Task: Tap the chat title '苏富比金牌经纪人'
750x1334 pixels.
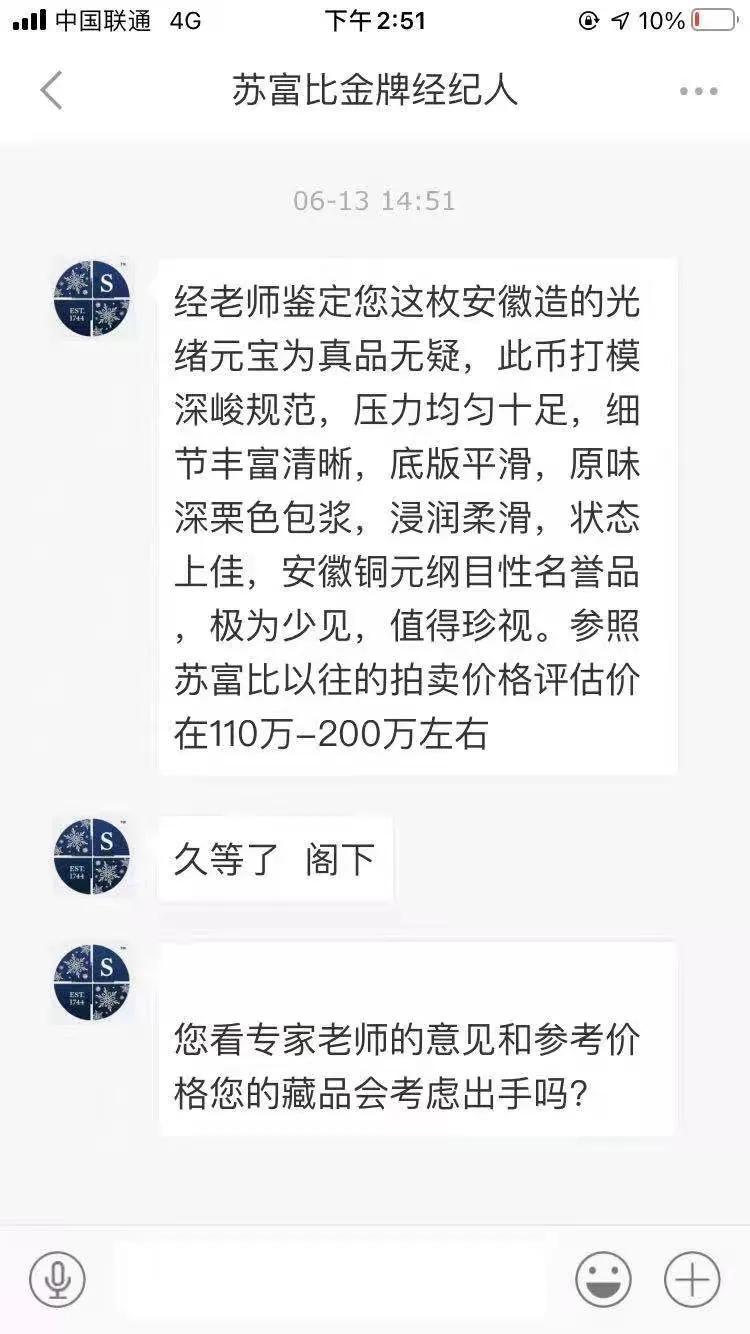Action: coord(375,90)
